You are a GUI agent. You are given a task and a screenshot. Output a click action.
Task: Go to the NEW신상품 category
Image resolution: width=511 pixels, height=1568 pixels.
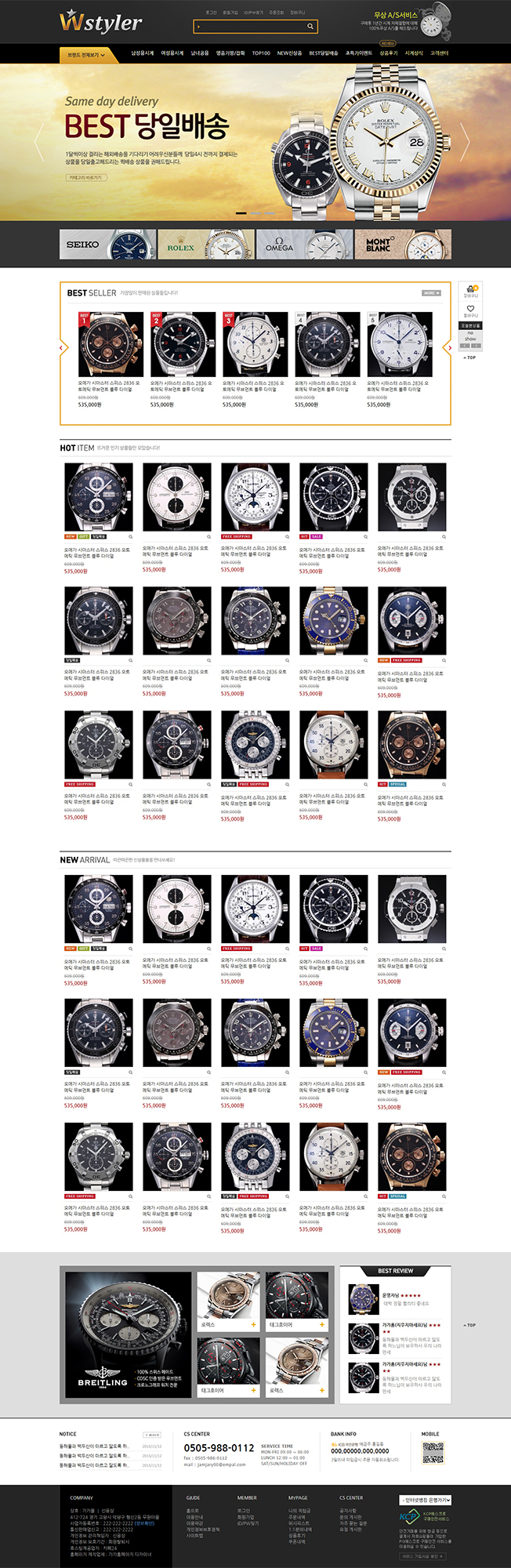click(289, 53)
